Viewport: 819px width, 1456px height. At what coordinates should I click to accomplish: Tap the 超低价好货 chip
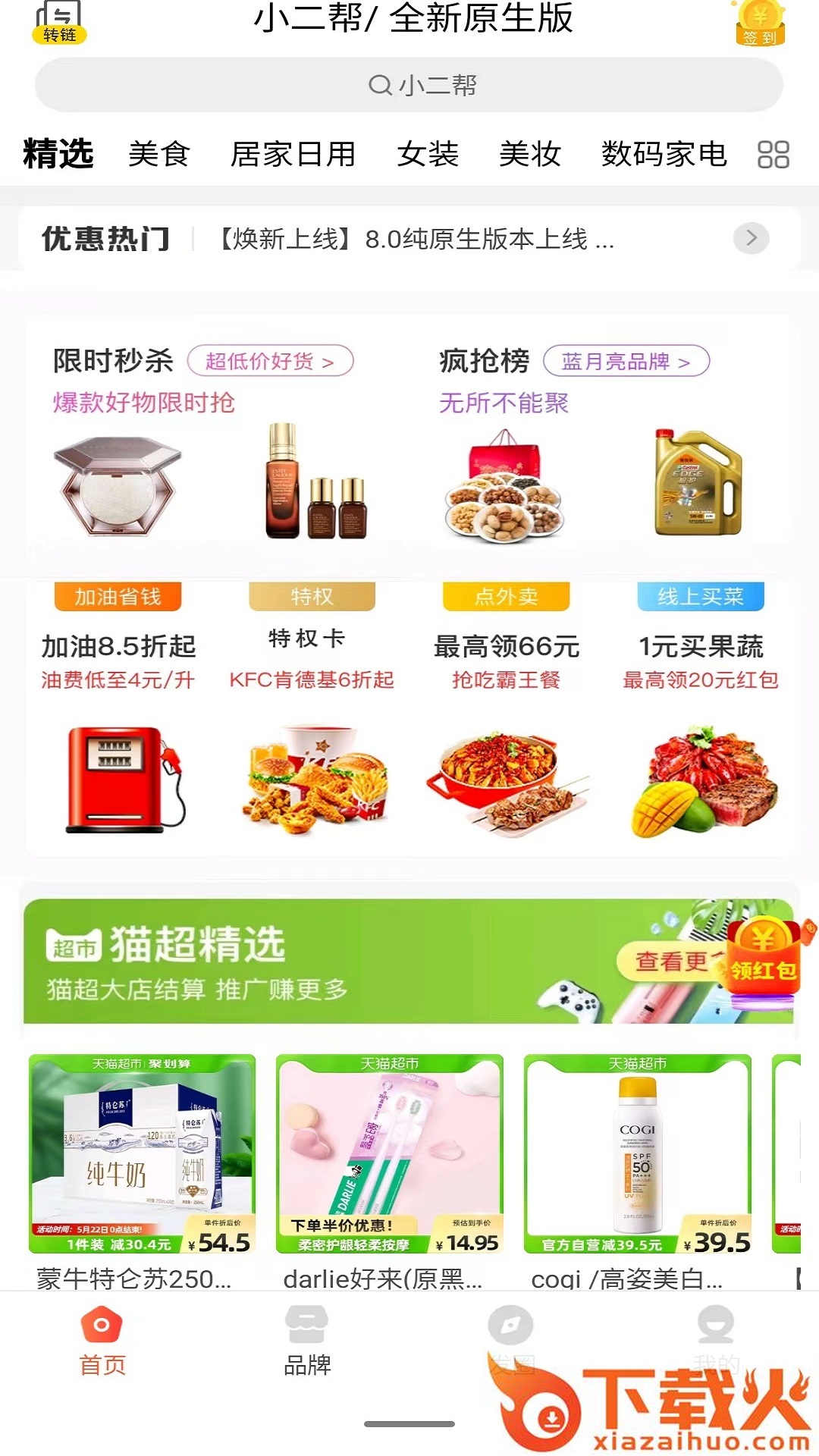(x=270, y=361)
